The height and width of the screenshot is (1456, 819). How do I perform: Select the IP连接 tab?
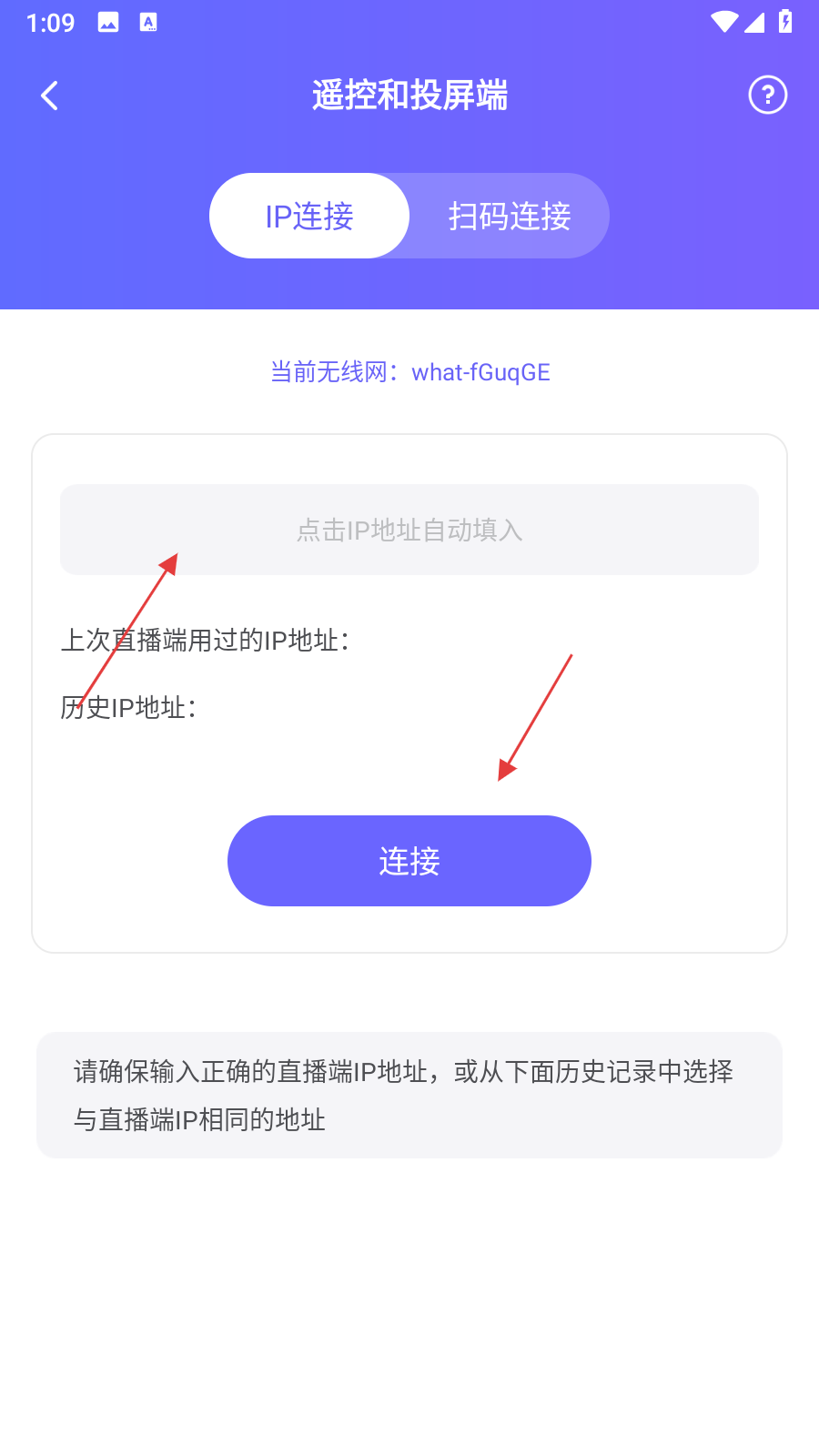click(x=309, y=216)
